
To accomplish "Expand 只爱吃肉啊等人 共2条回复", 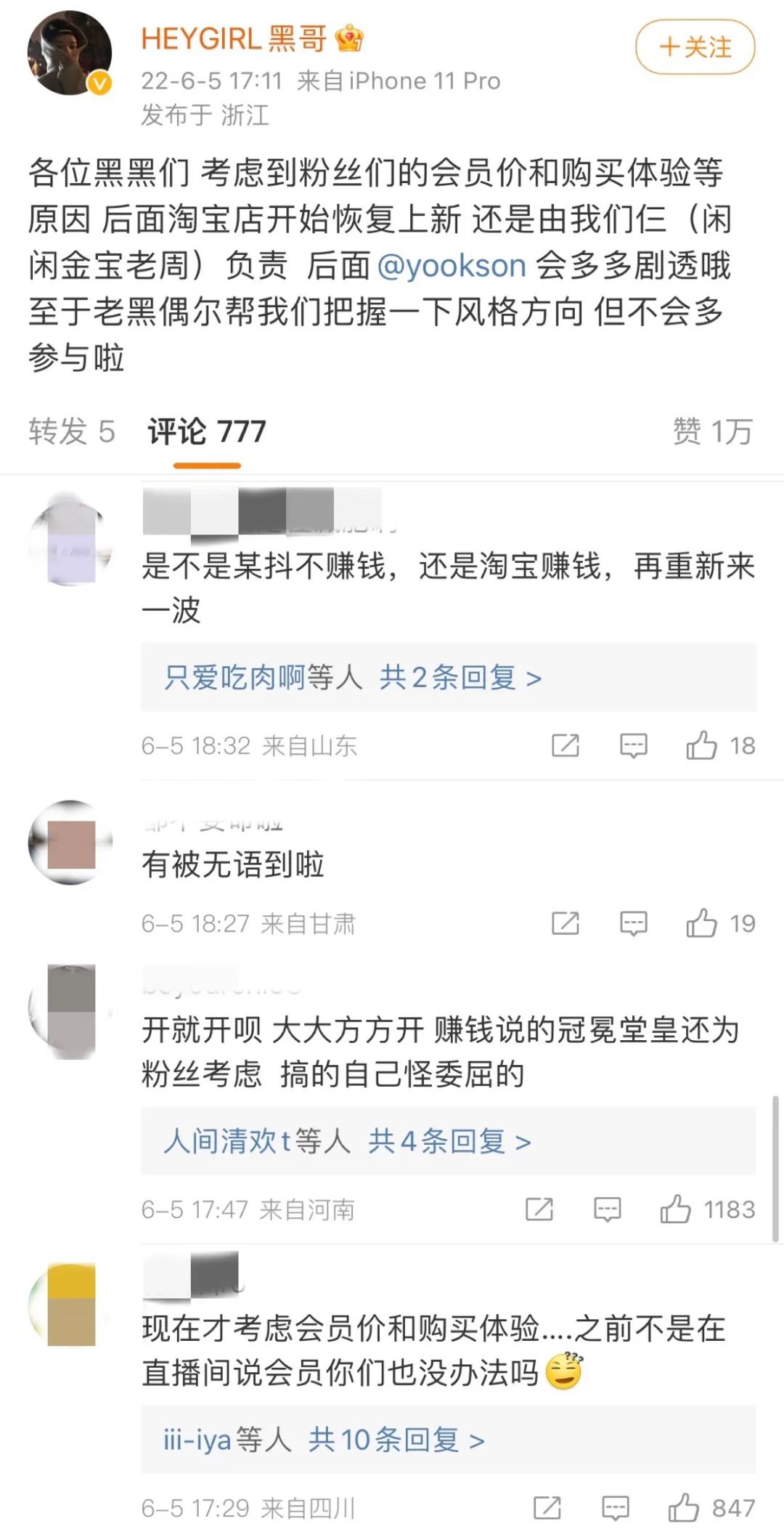I will click(353, 678).
